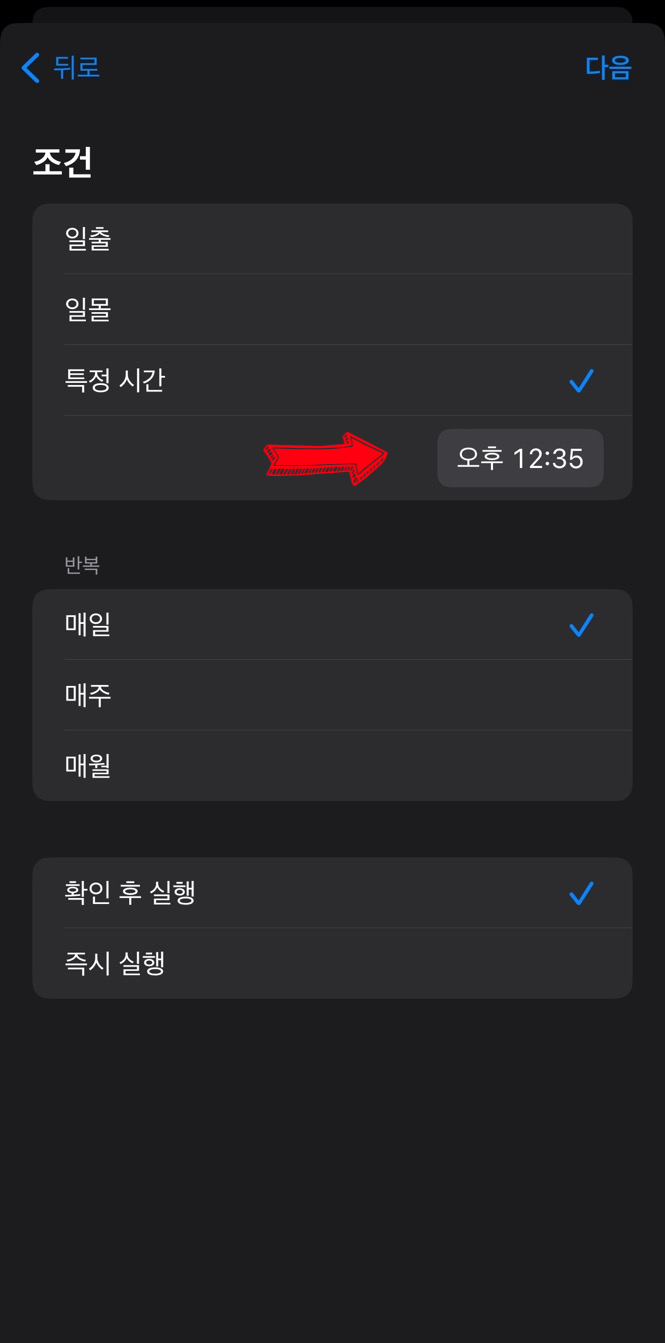665x1343 pixels.
Task: Set repeat to 매월
Action: tap(332, 766)
